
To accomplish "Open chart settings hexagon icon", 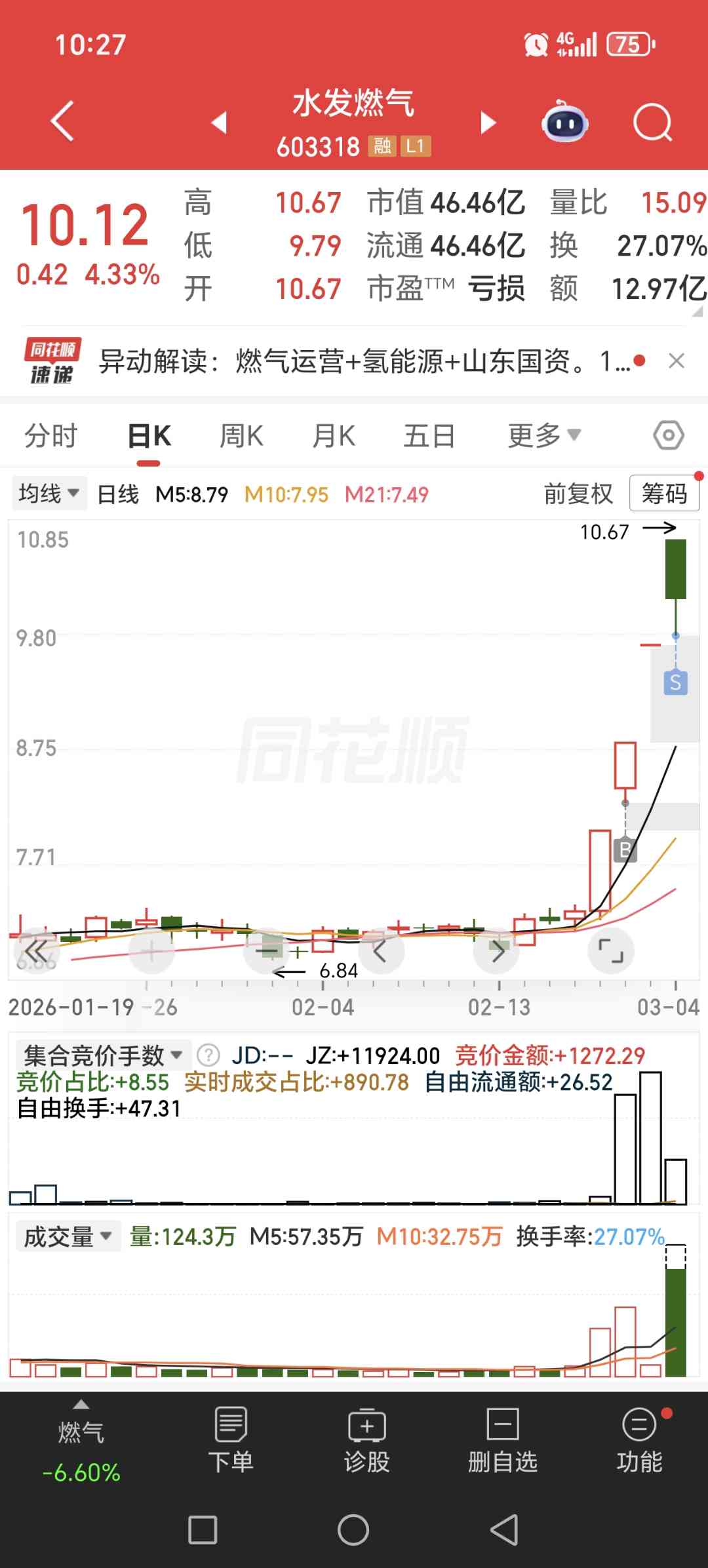I will point(668,435).
